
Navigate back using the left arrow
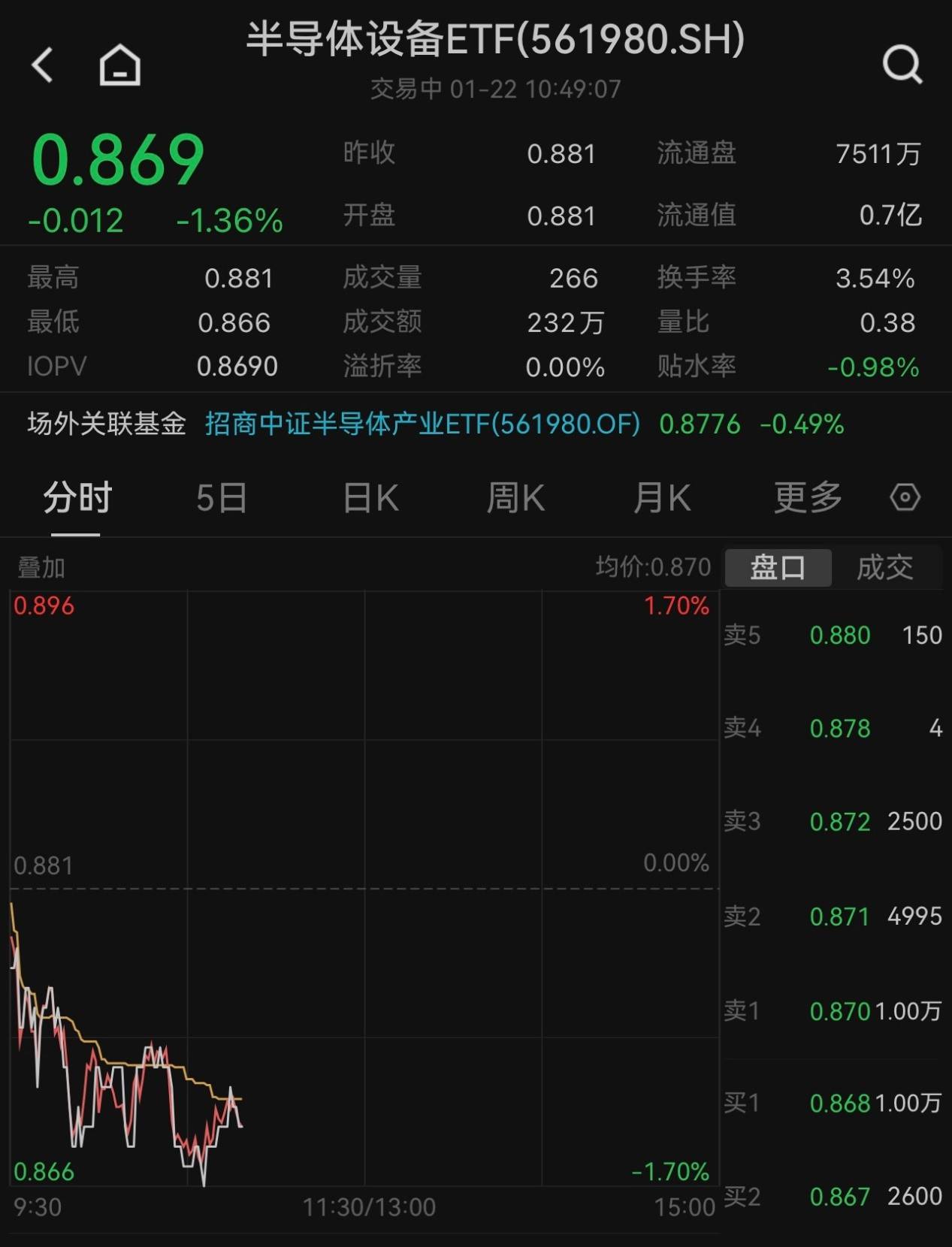point(43,63)
